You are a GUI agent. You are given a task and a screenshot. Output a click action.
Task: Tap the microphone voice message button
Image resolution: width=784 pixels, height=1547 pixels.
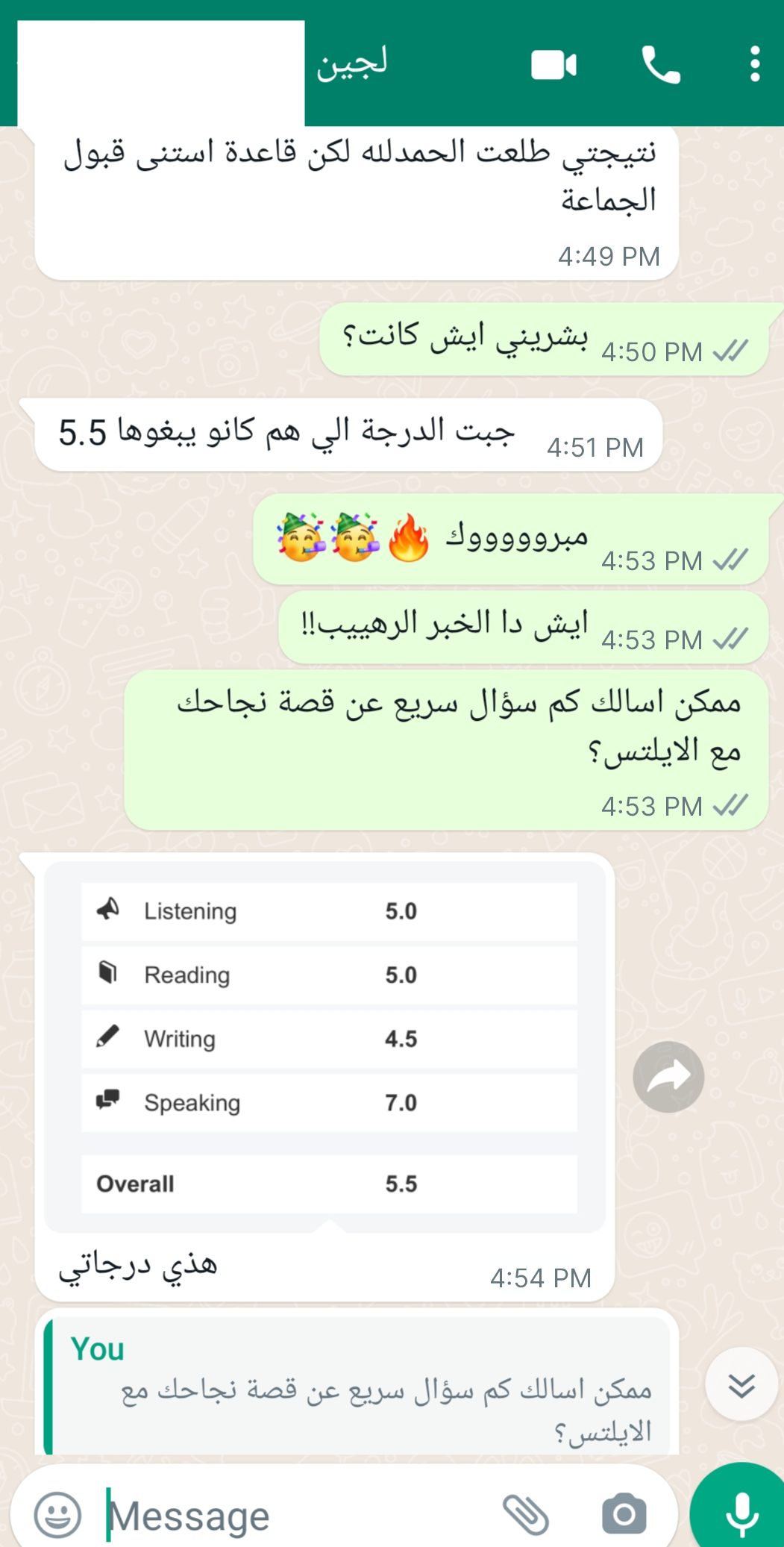tap(741, 1513)
